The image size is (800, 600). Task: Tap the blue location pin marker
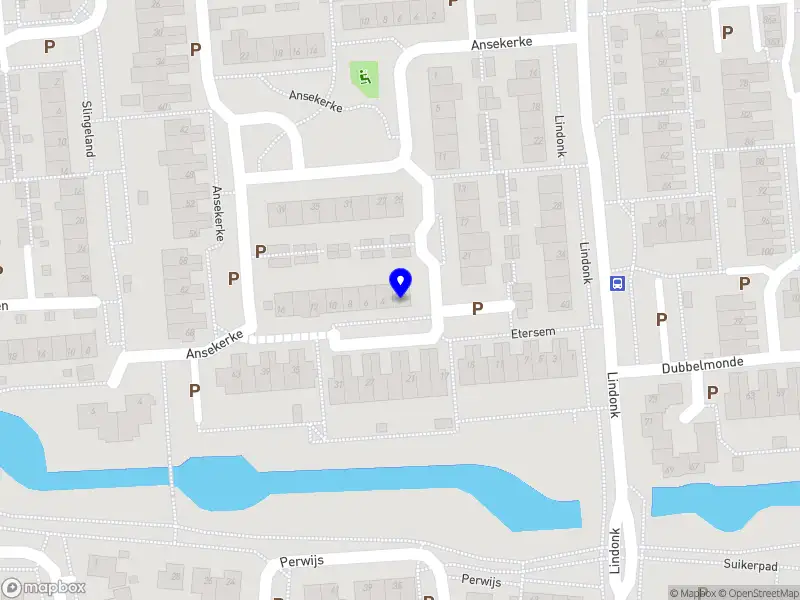tap(400, 283)
